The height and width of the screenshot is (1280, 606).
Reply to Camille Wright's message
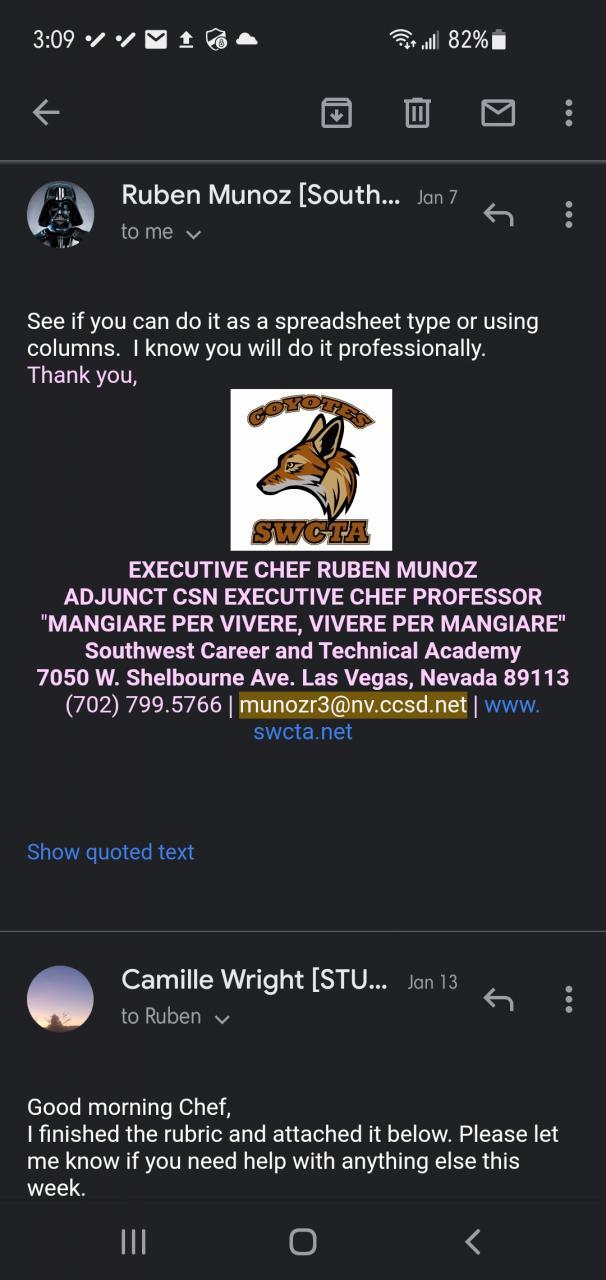[x=497, y=998]
